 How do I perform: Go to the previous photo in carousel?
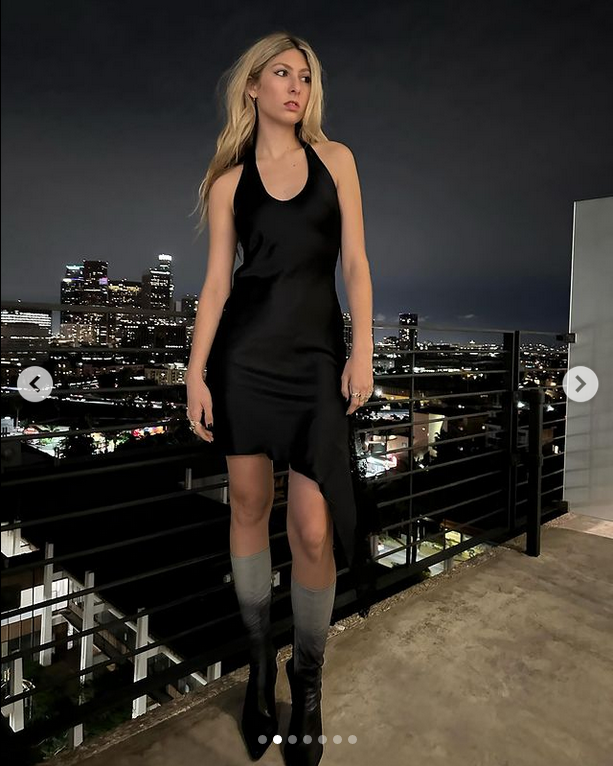[x=35, y=384]
